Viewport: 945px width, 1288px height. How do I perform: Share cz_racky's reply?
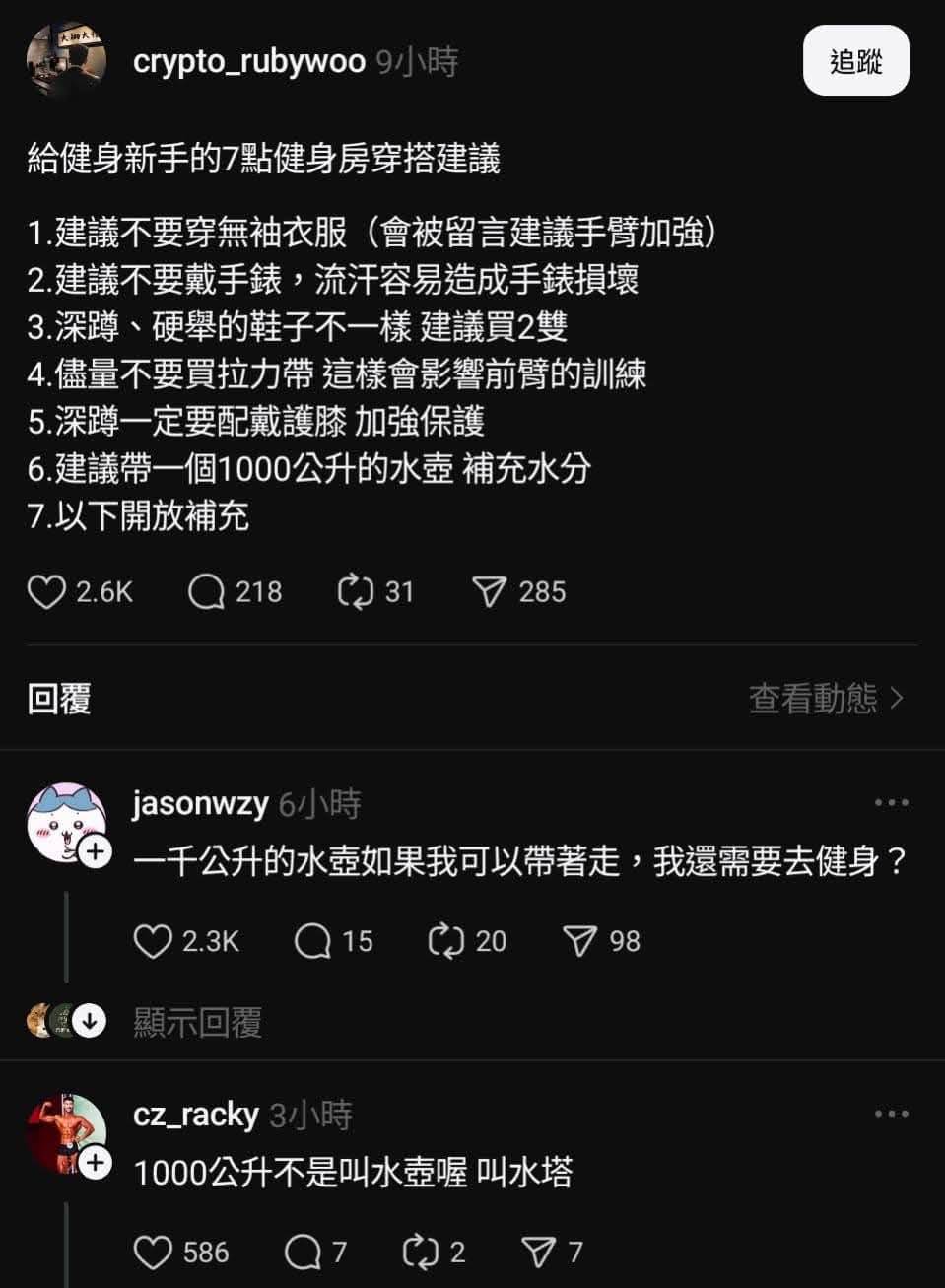pos(539,1253)
